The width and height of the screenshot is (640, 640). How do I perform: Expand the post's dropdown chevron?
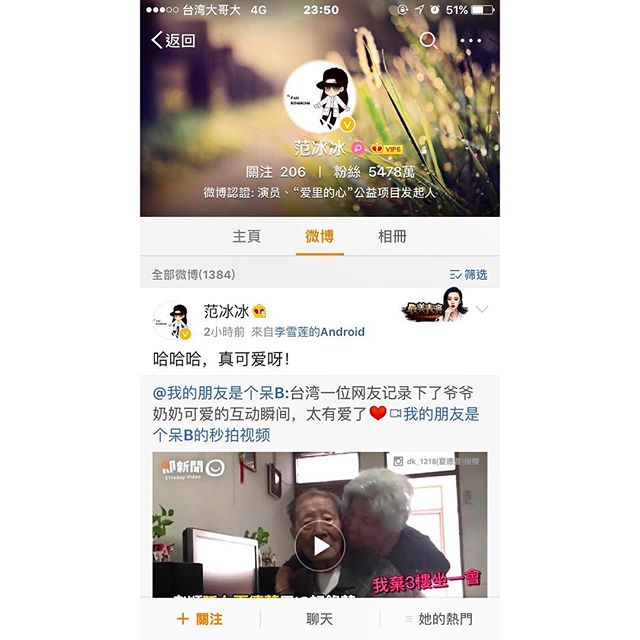[481, 310]
